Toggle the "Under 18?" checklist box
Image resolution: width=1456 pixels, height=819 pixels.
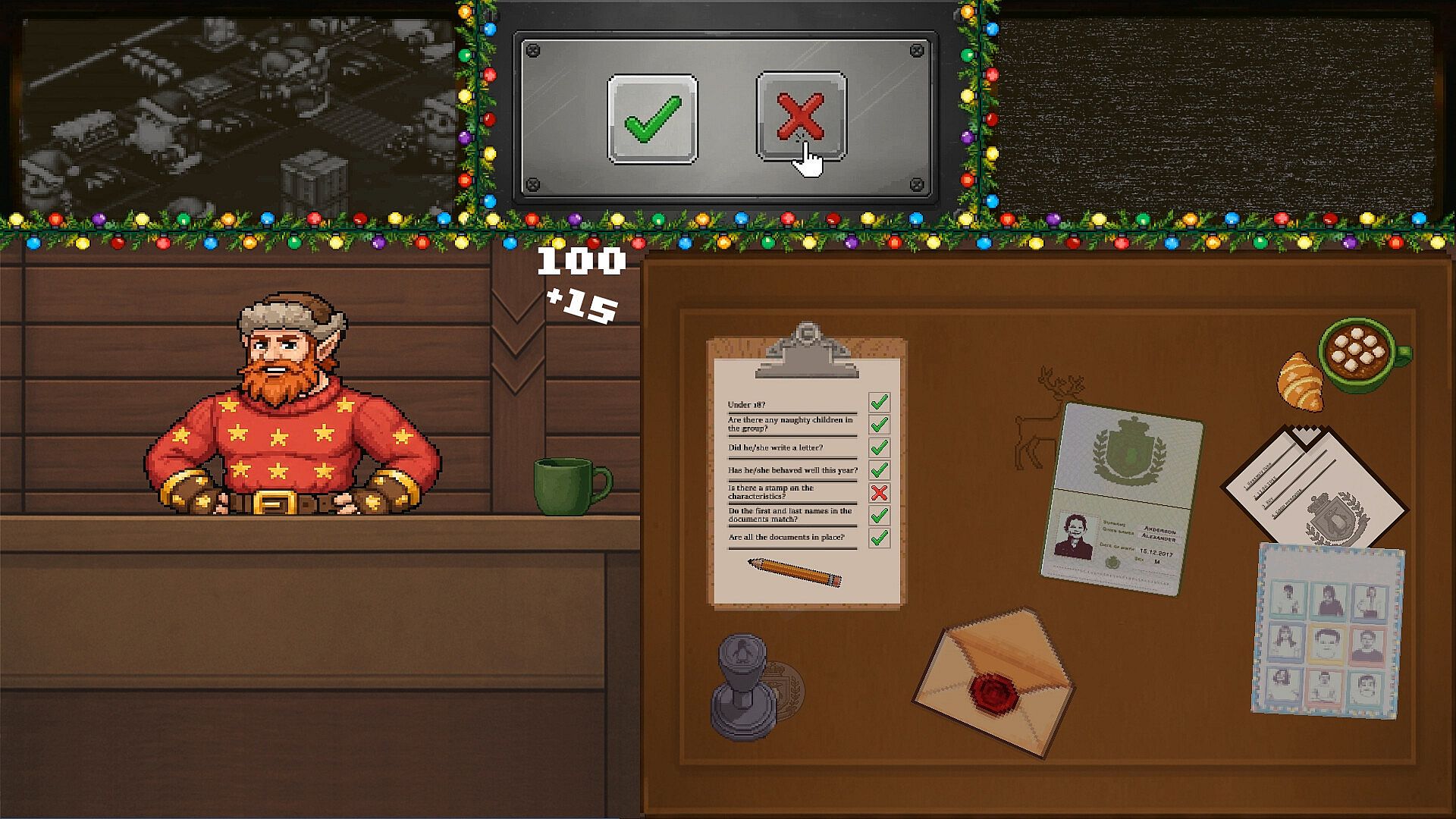coord(879,402)
